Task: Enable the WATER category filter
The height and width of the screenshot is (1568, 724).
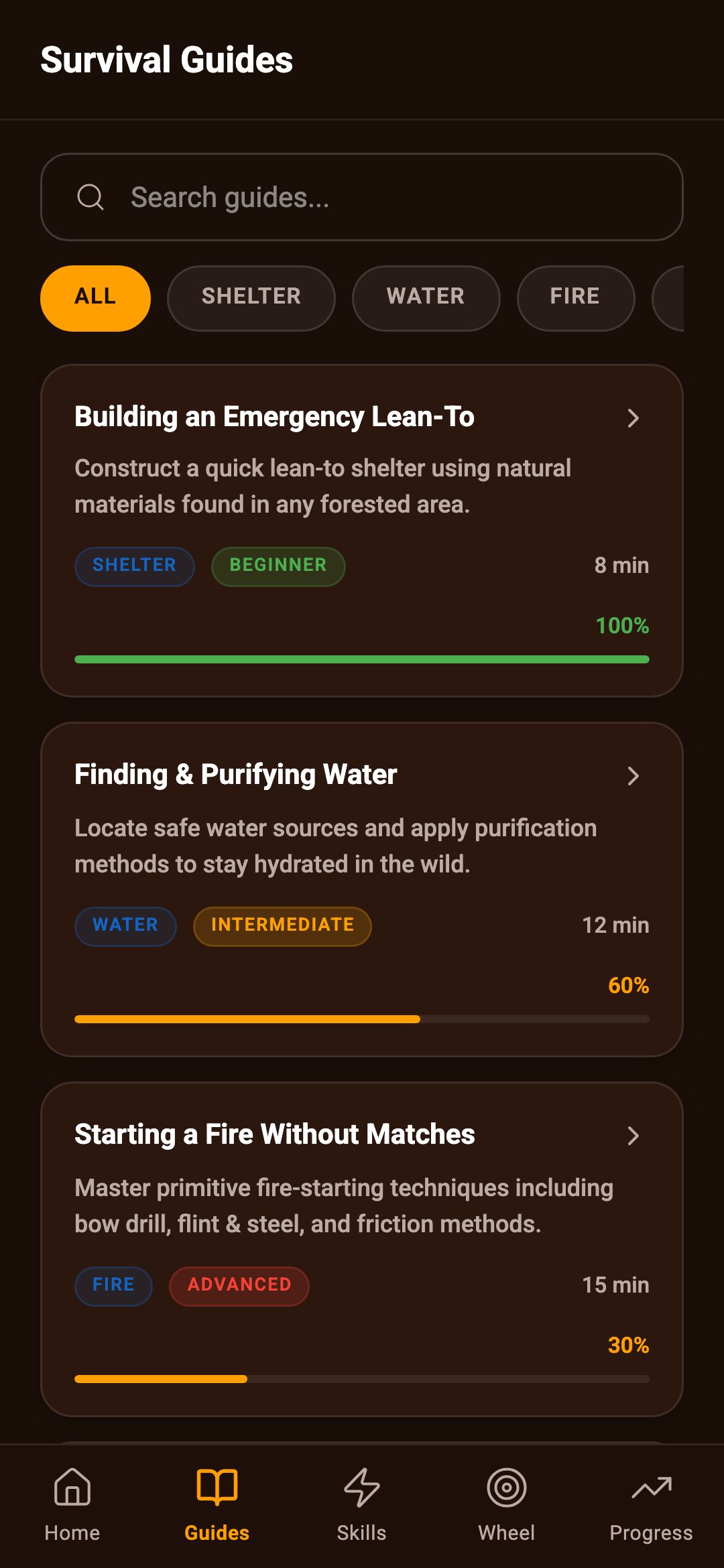Action: coord(425,297)
